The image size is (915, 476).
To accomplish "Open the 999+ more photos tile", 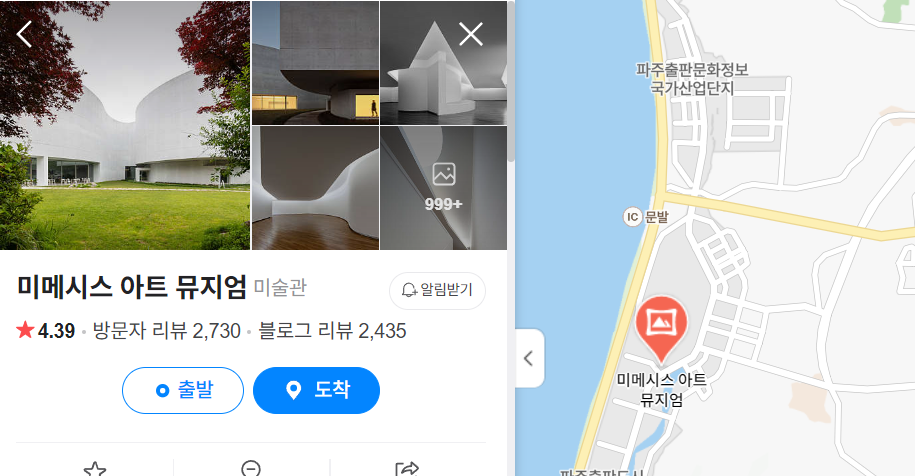I will 443,188.
